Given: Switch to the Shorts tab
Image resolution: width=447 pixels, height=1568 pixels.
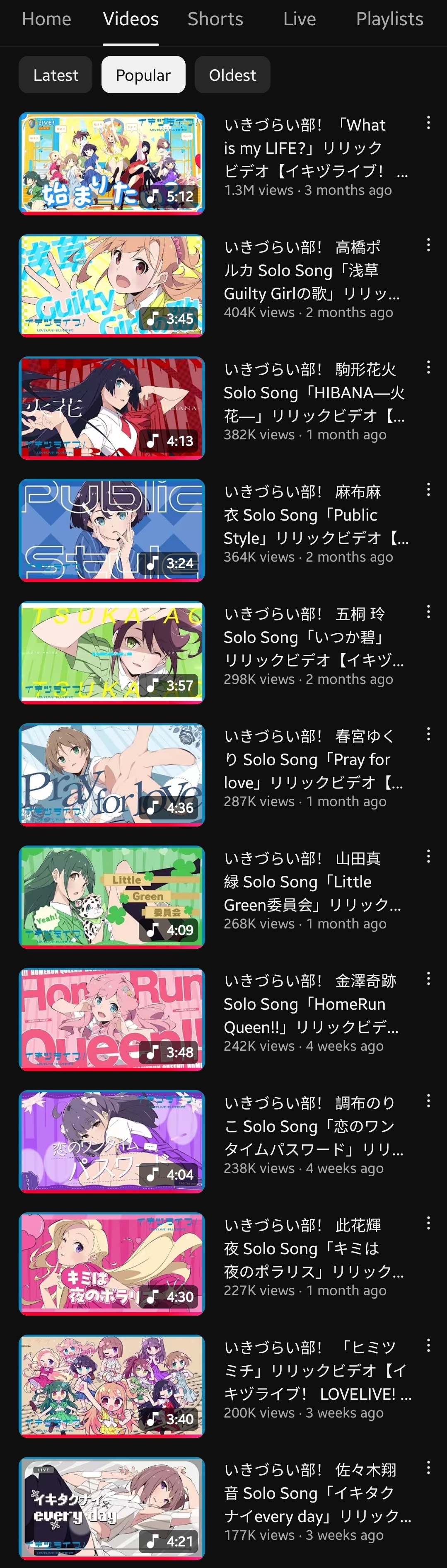Looking at the screenshot, I should 215,19.
